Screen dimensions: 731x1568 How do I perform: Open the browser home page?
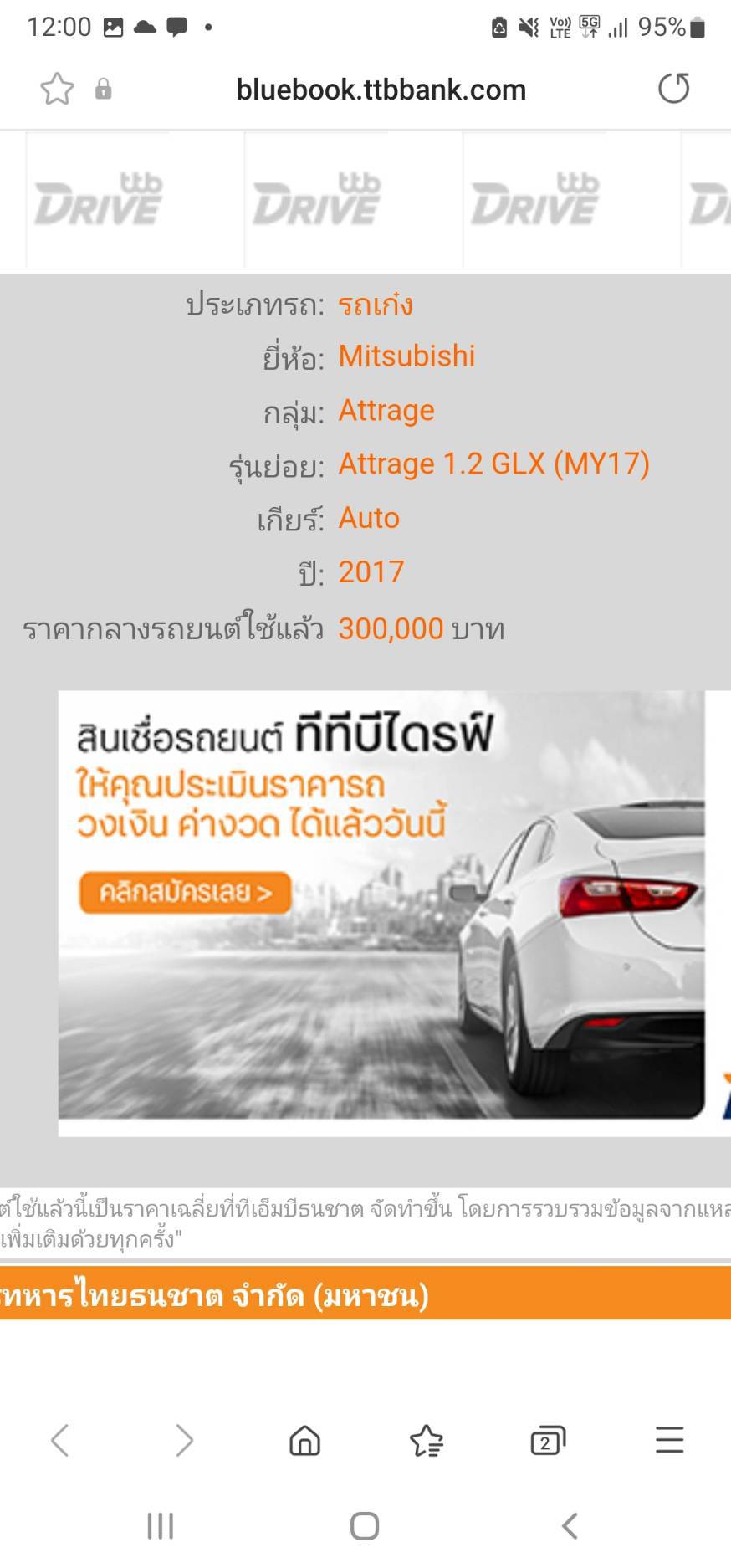[x=304, y=1440]
